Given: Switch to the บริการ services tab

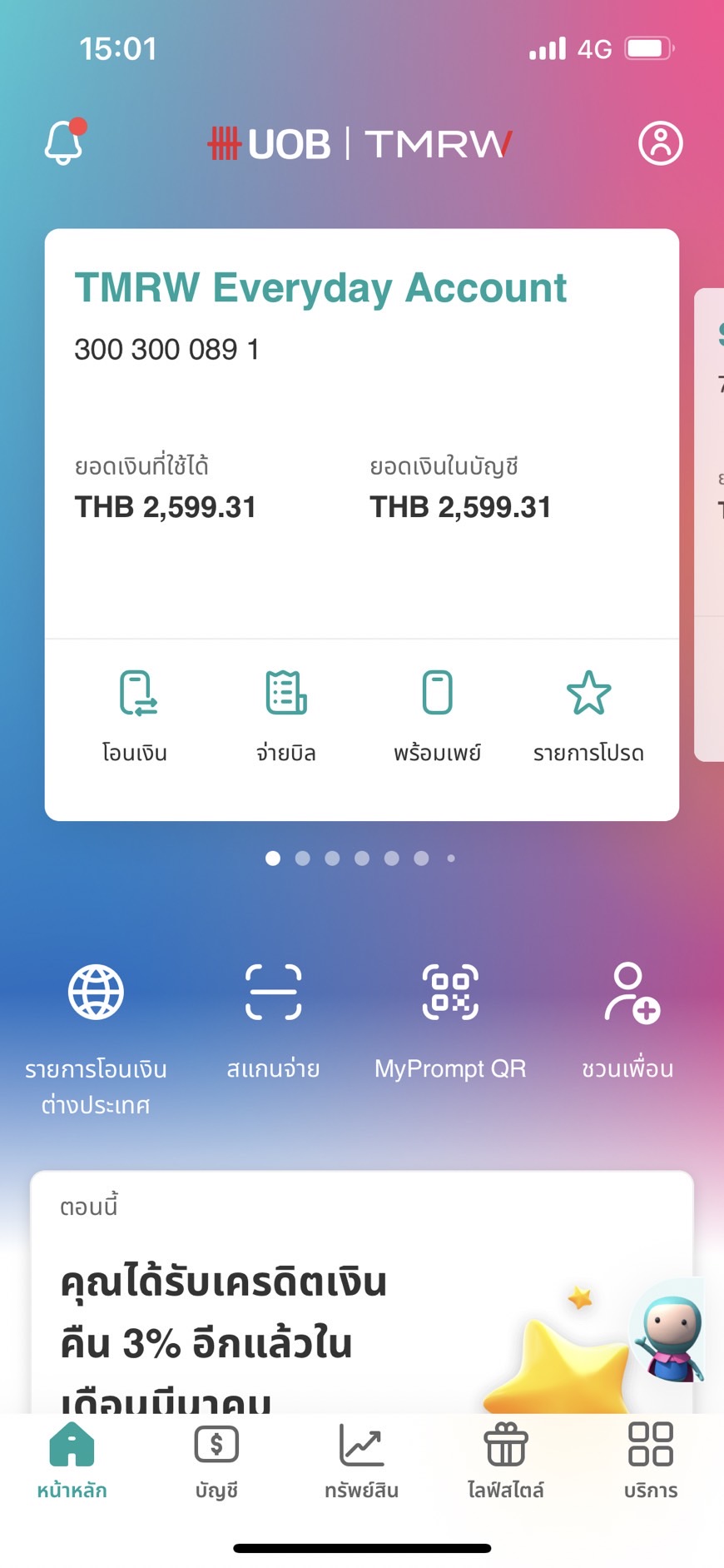Looking at the screenshot, I should pos(651,1460).
